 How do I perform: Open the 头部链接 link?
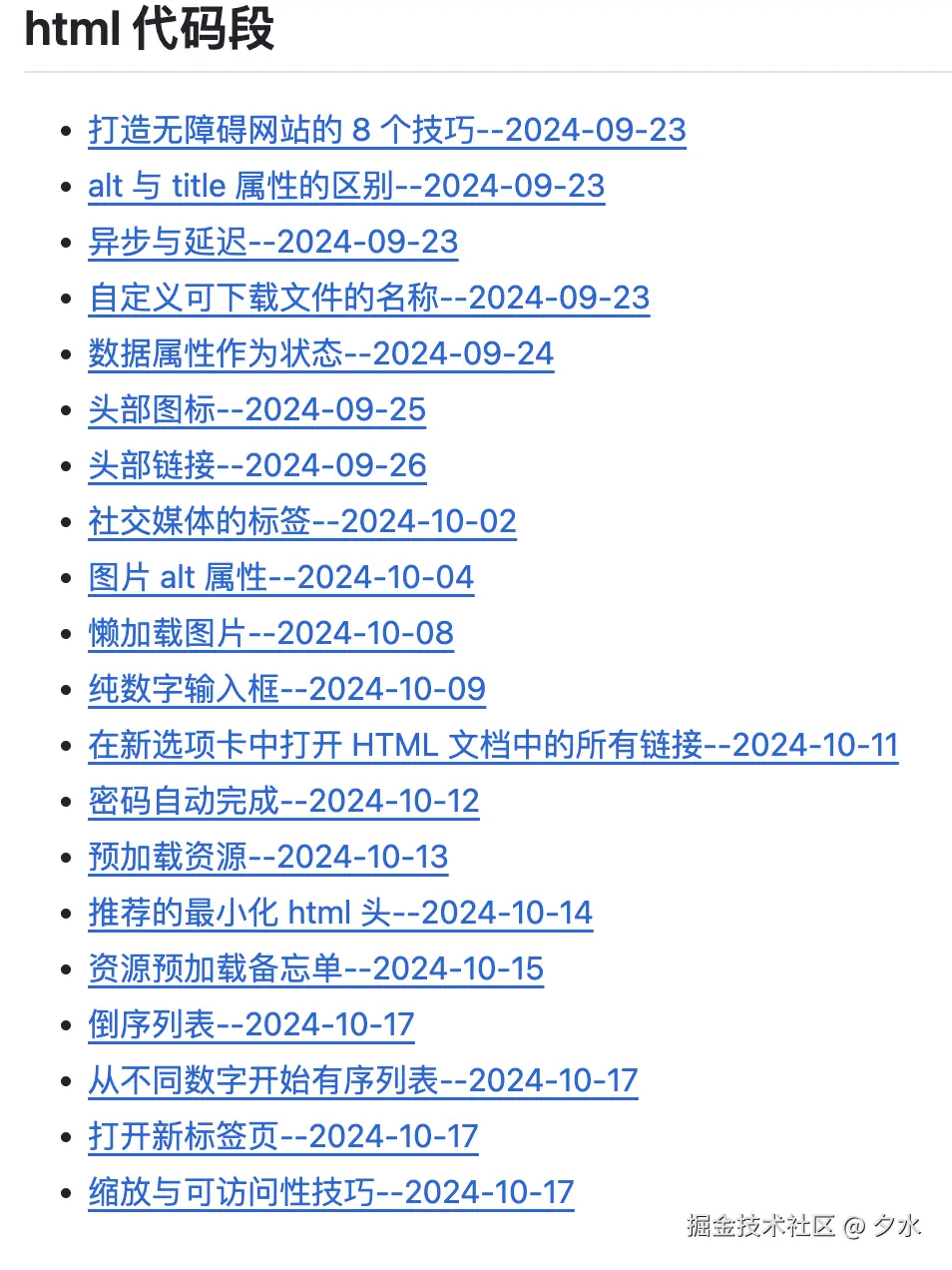[x=256, y=465]
